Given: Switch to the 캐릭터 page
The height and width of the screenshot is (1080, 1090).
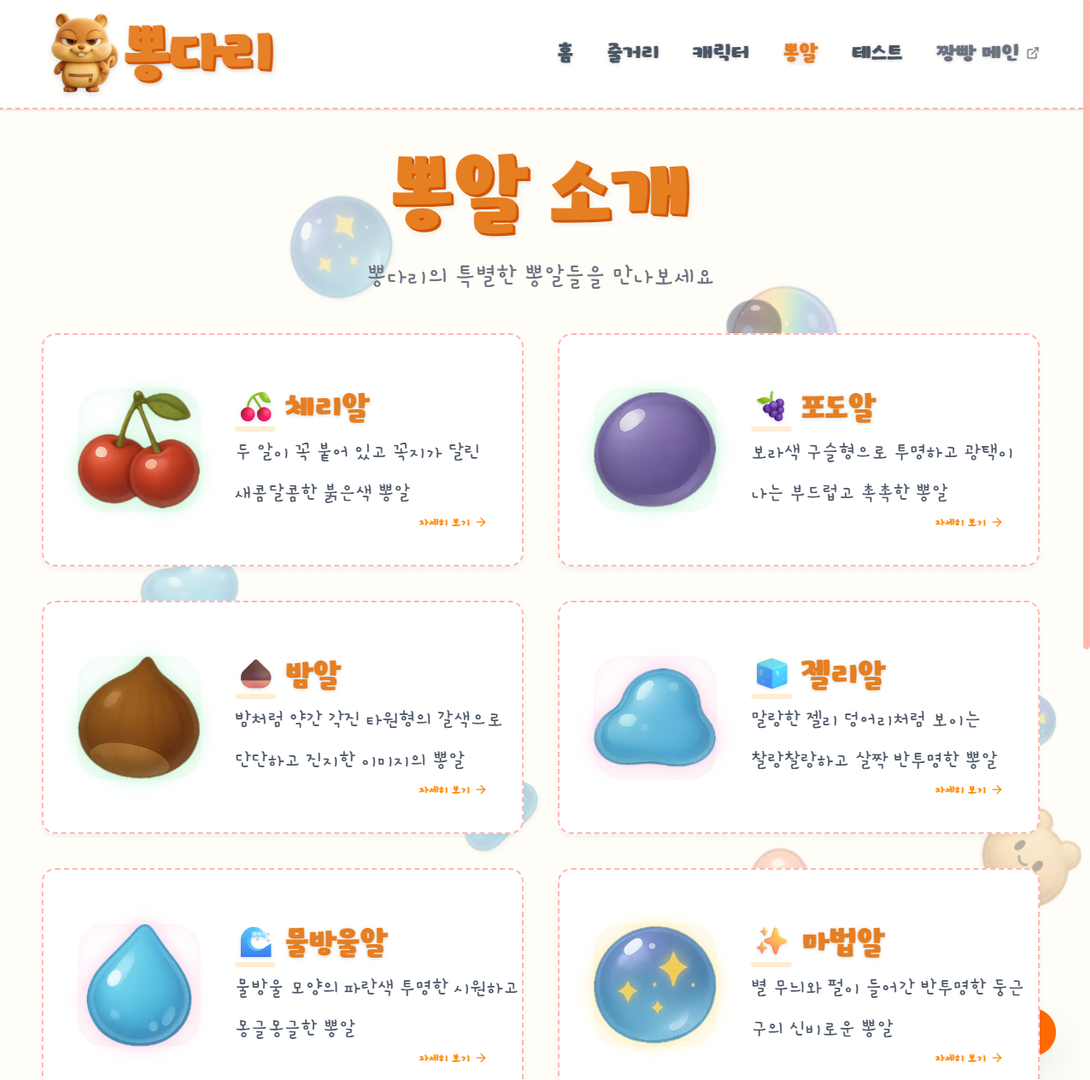Looking at the screenshot, I should click(x=720, y=53).
